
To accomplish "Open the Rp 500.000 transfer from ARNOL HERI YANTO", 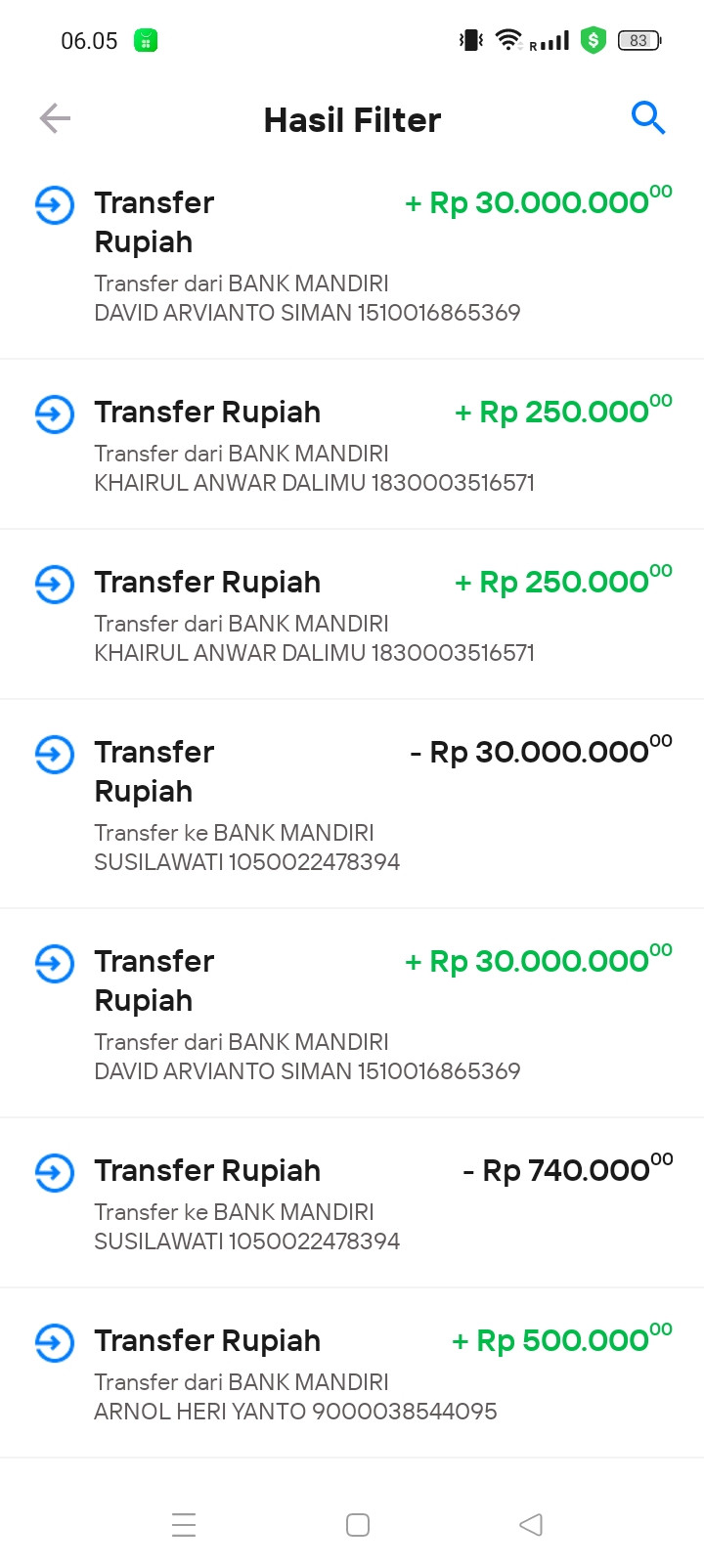I will [x=352, y=1372].
